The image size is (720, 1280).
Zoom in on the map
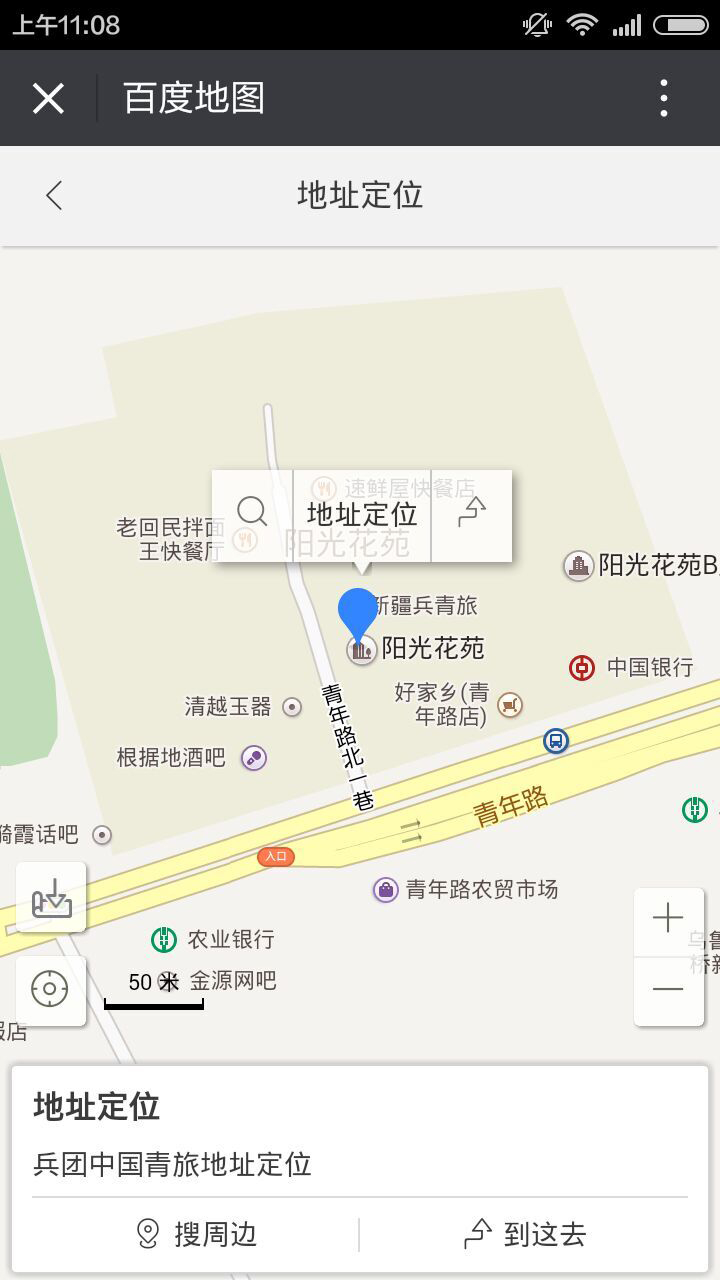pyautogui.click(x=668, y=919)
